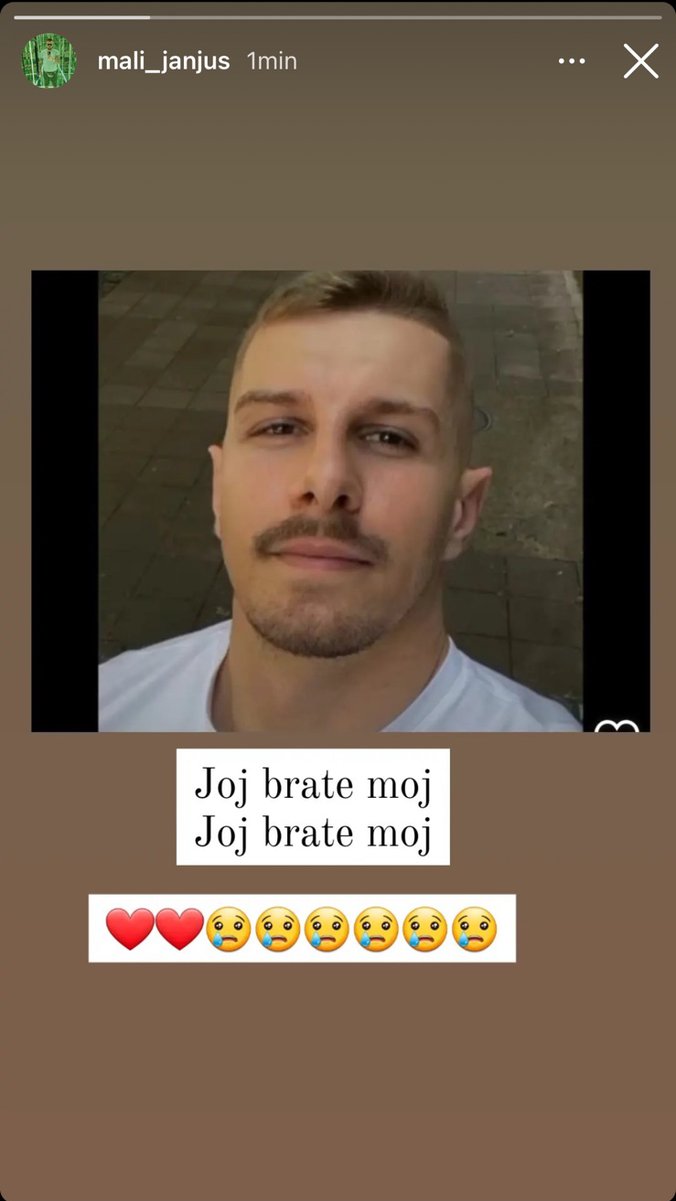Screen dimensions: 676x1201
Task: Open the three-dot story options menu
Action: click(x=572, y=61)
